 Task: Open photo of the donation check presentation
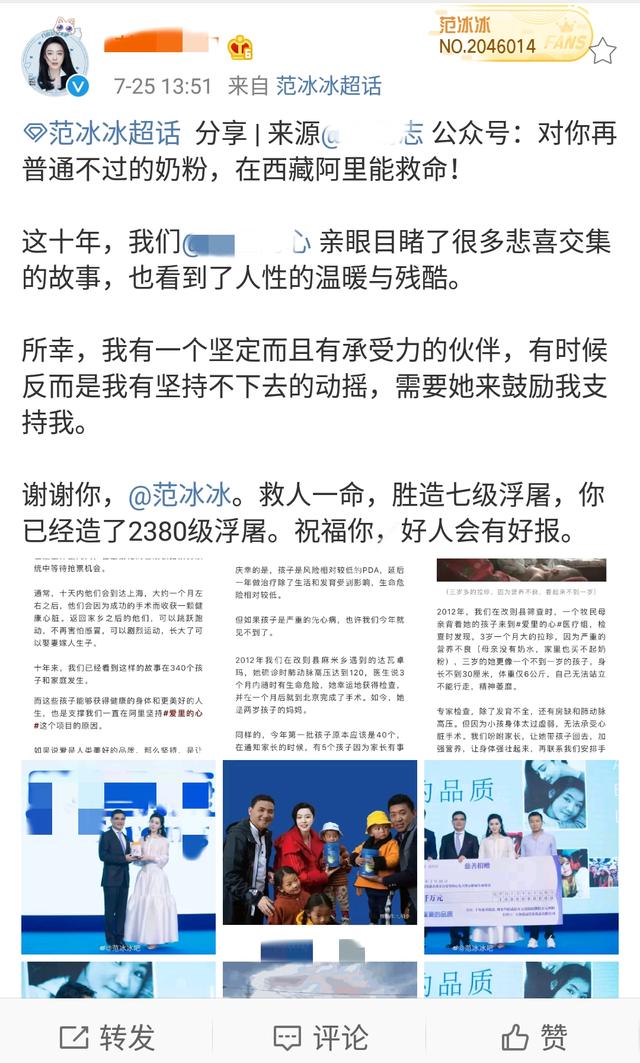point(521,857)
